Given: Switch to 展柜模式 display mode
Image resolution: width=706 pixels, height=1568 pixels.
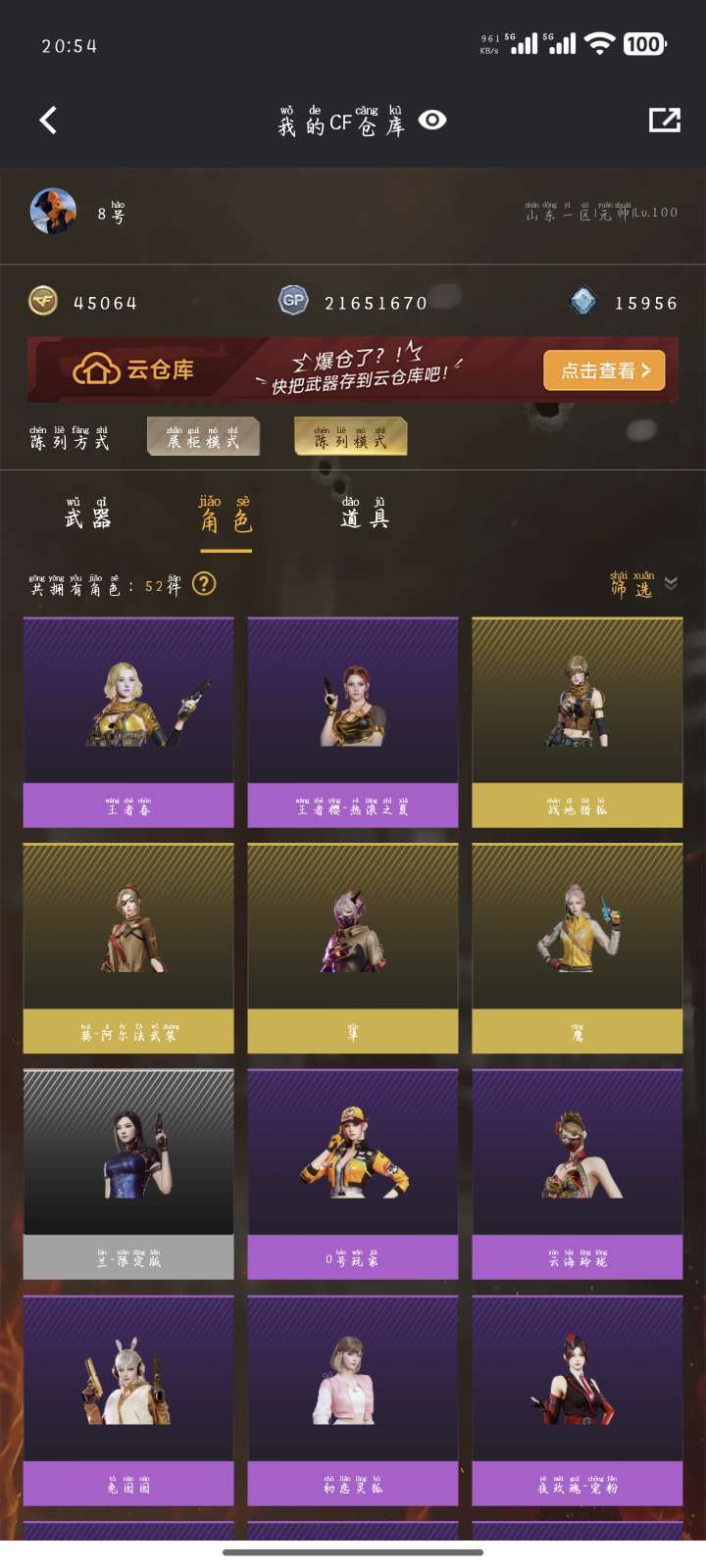Looking at the screenshot, I should click(x=203, y=436).
